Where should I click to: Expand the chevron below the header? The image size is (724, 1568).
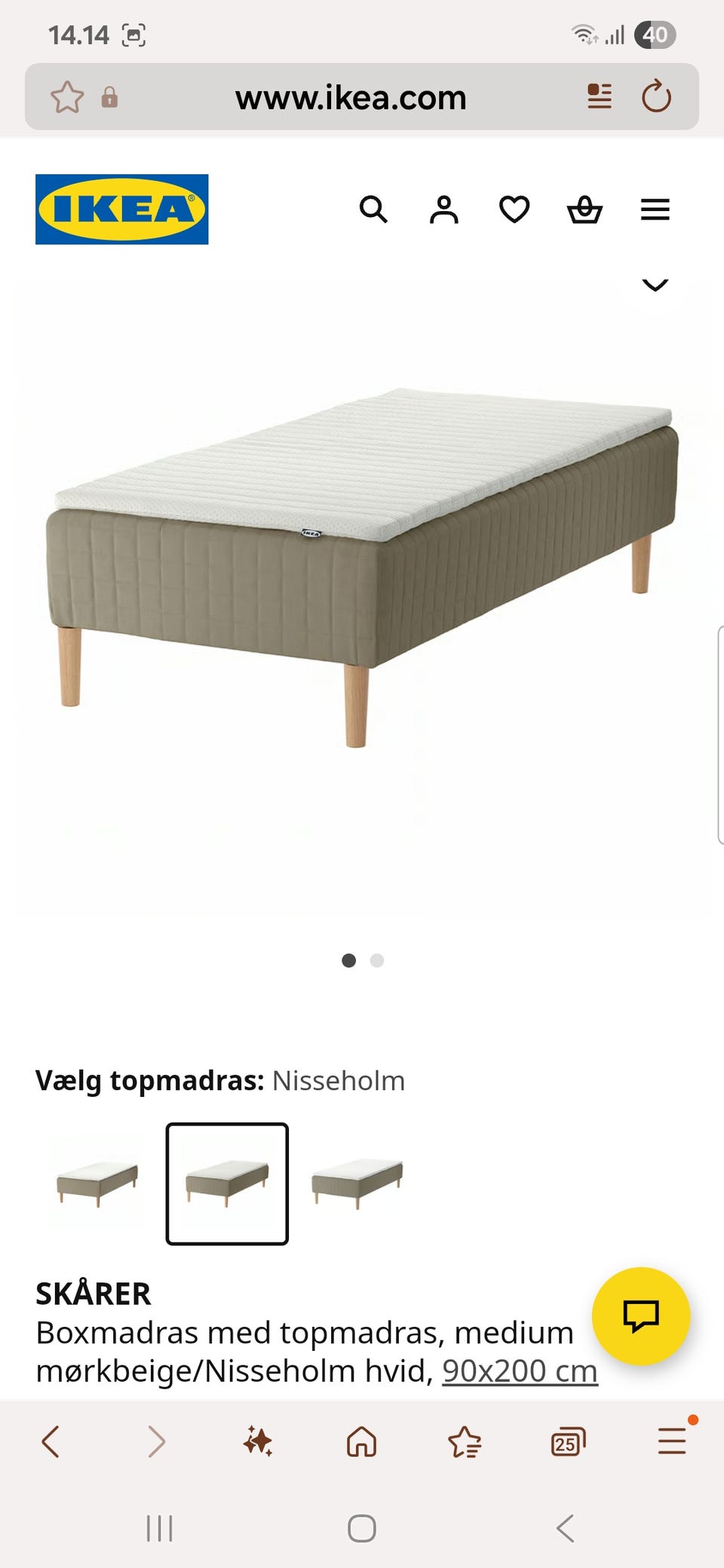[x=655, y=285]
